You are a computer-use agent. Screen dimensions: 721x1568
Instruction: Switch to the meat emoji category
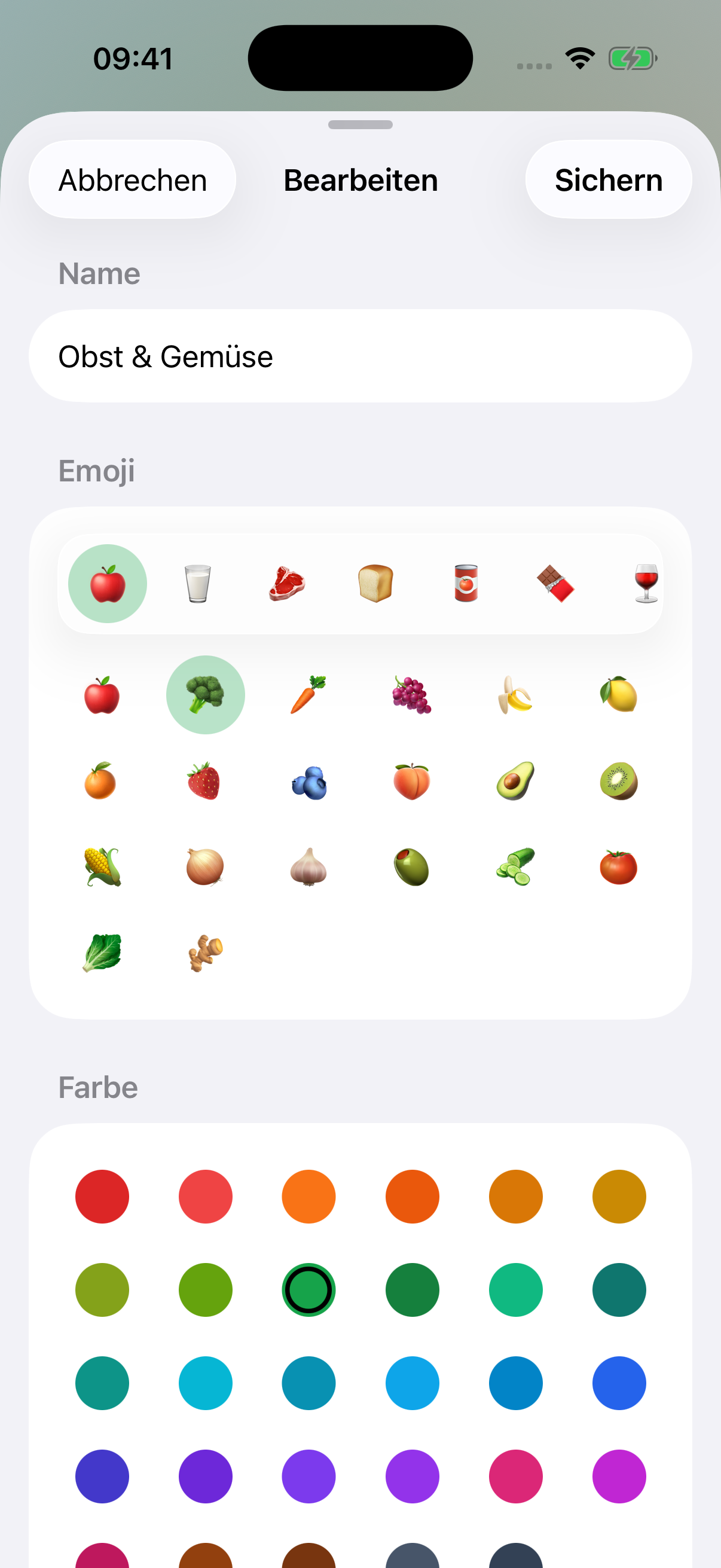pyautogui.click(x=286, y=583)
